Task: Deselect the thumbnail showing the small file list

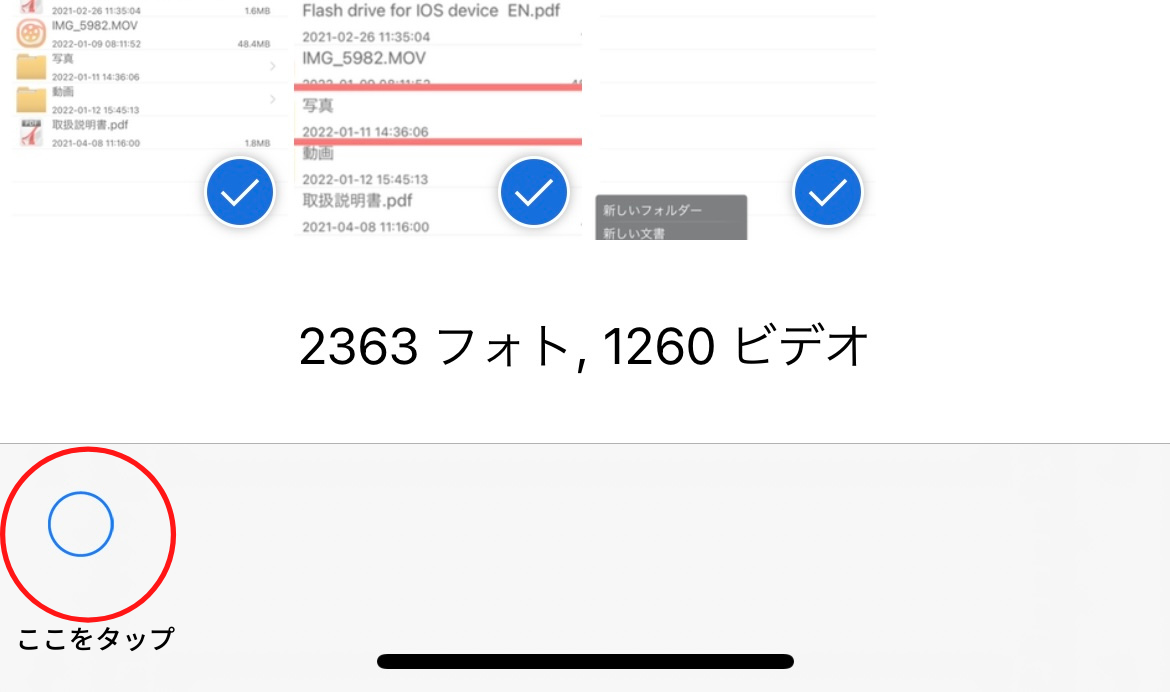Action: pyautogui.click(x=240, y=192)
